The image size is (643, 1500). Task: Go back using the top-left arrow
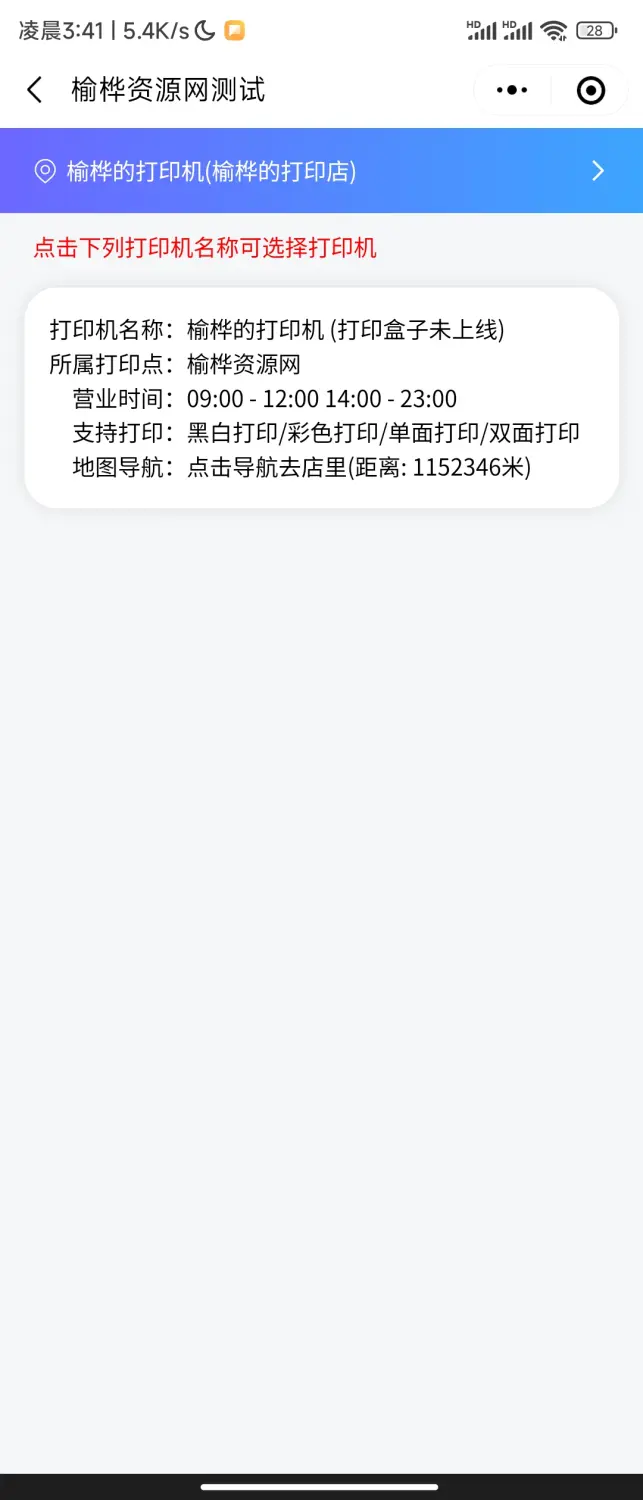(x=35, y=90)
